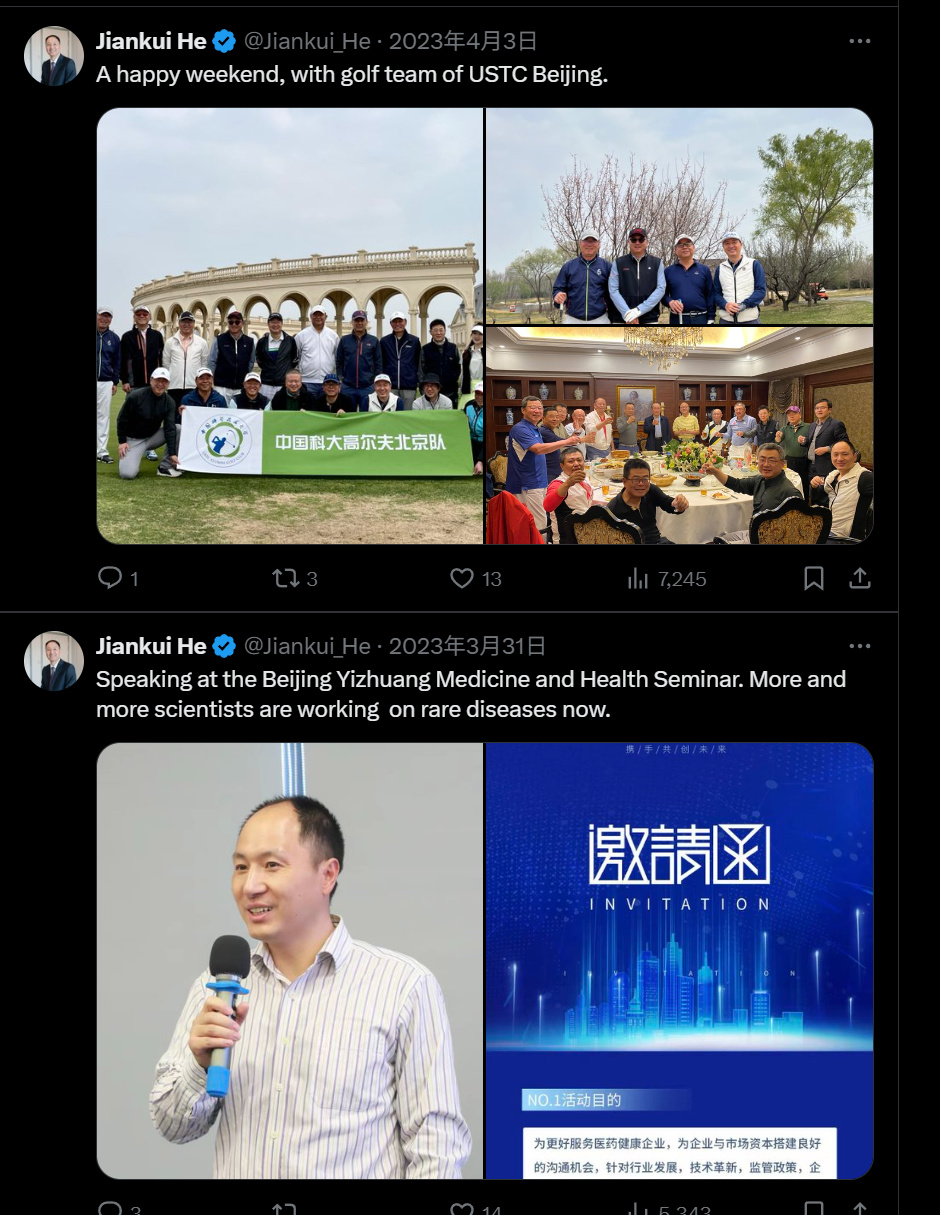This screenshot has width=940, height=1215.
Task: Share the golf team weekend post
Action: (859, 578)
